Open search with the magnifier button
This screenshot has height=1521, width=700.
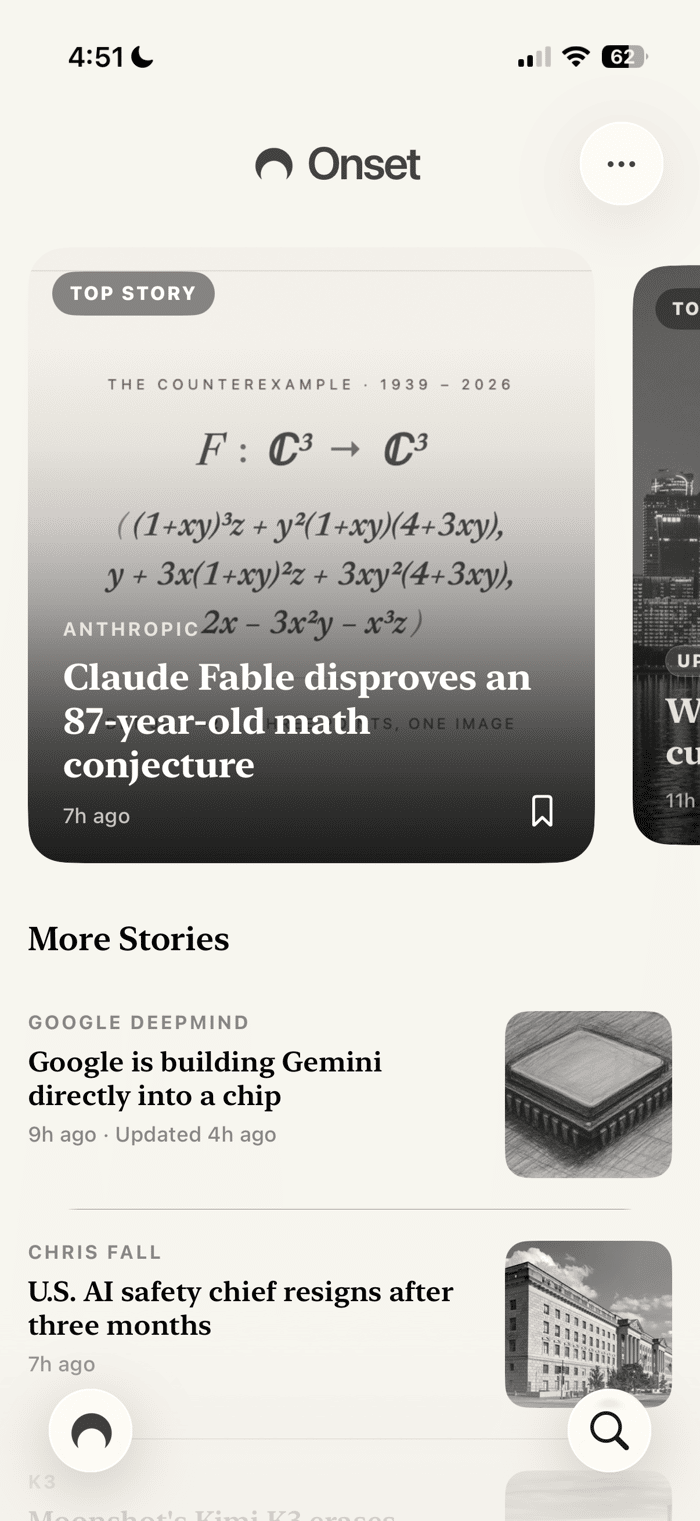pyautogui.click(x=609, y=1431)
